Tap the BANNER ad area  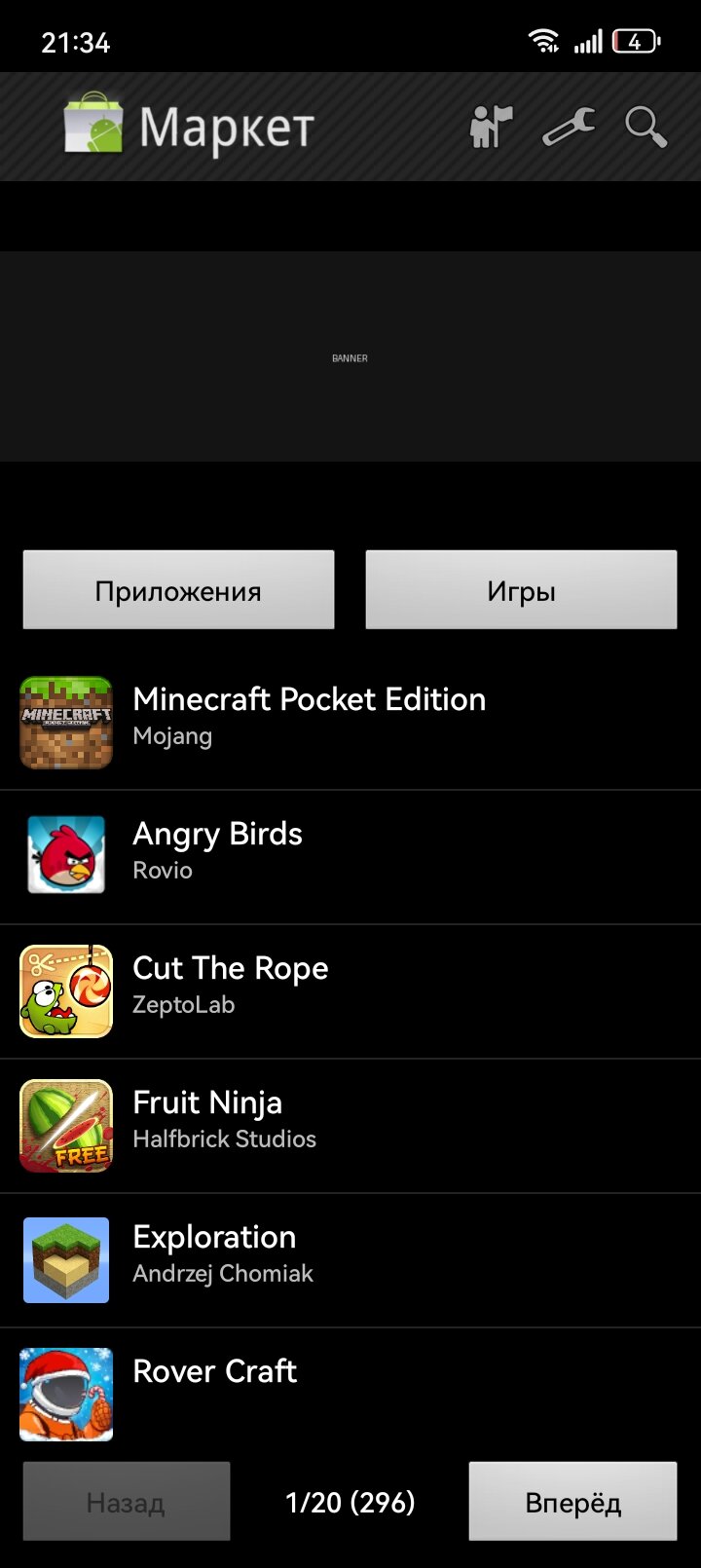click(x=350, y=357)
